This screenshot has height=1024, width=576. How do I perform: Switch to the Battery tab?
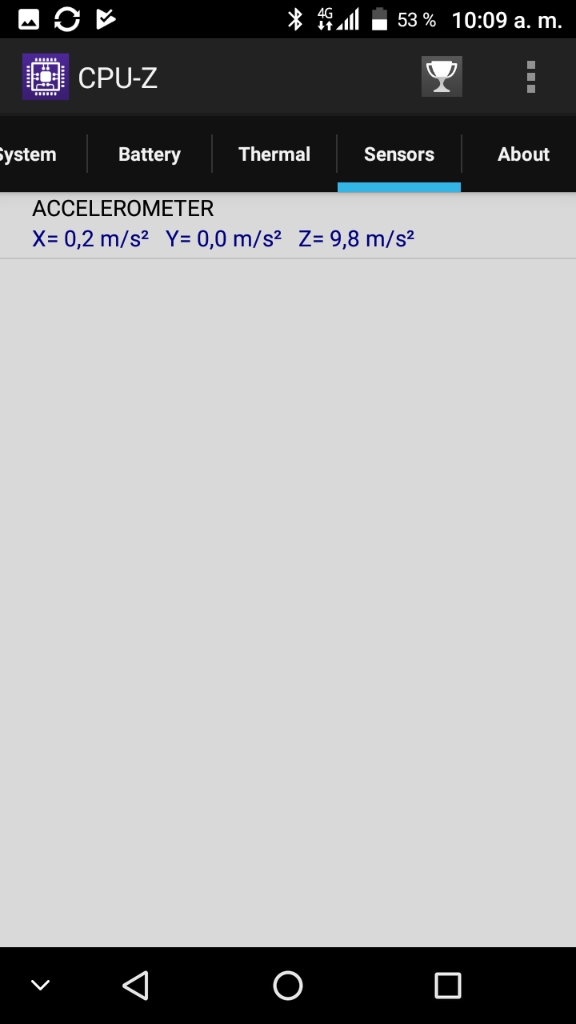[x=150, y=155]
